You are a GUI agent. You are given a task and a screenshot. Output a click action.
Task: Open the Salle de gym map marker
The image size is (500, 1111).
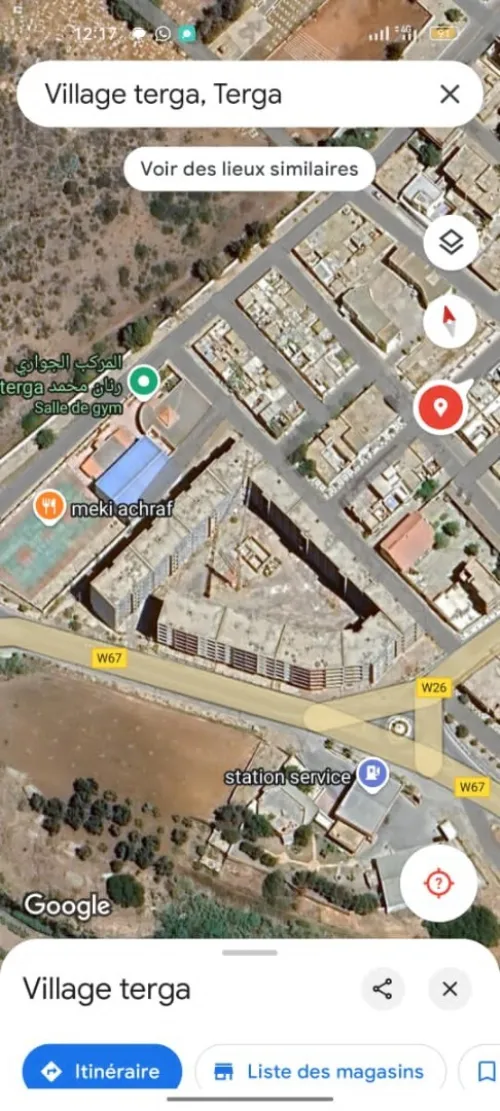[x=147, y=383]
